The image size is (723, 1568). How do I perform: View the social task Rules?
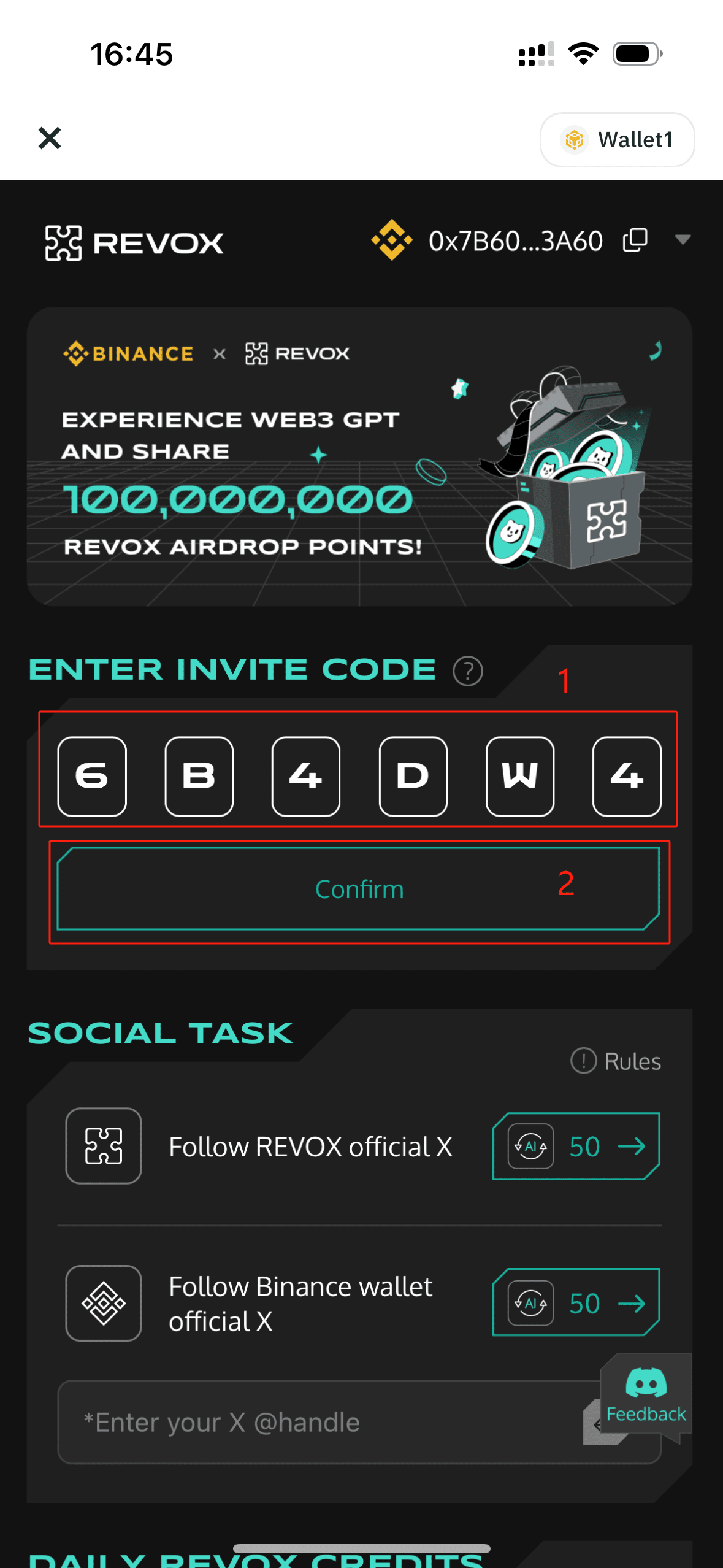[616, 1061]
